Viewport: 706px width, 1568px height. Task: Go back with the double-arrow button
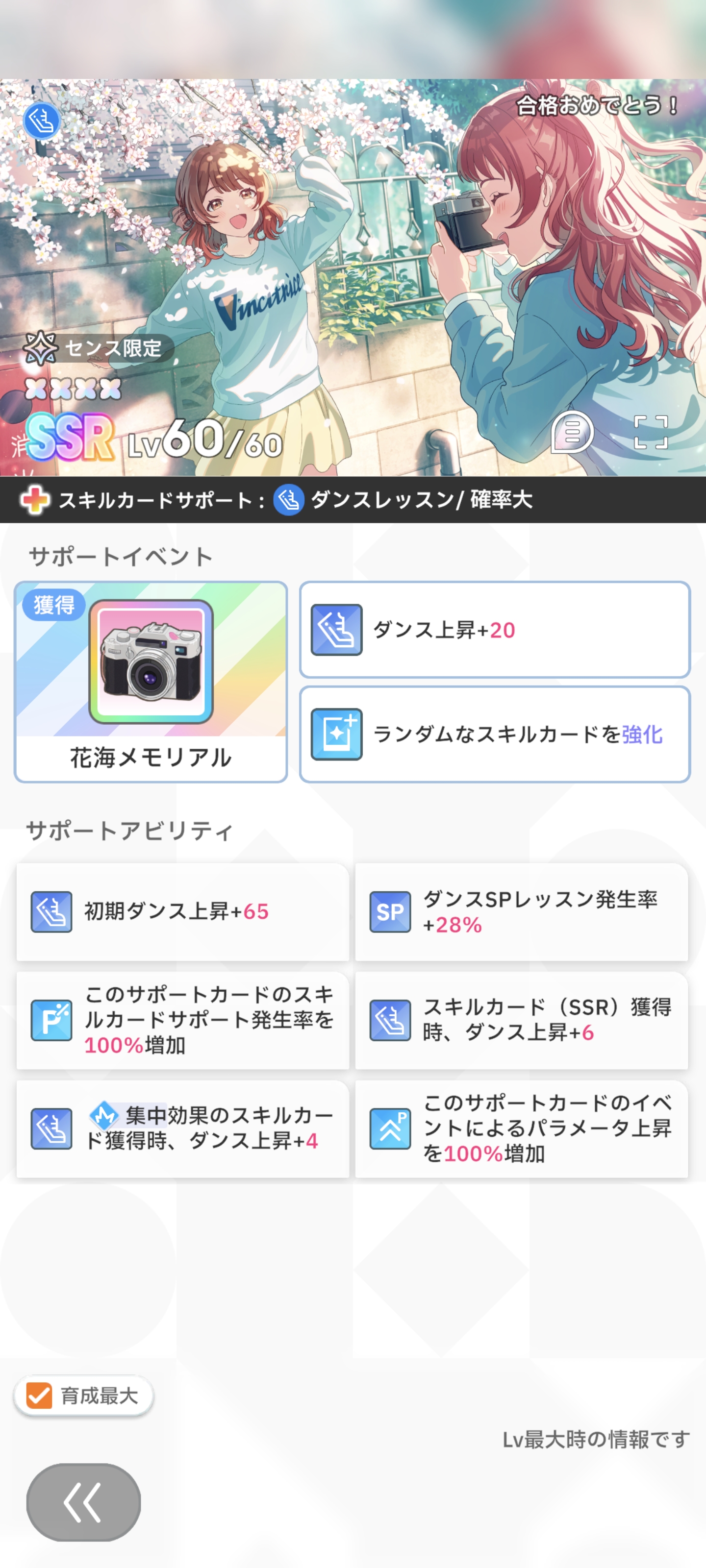coord(83,1502)
